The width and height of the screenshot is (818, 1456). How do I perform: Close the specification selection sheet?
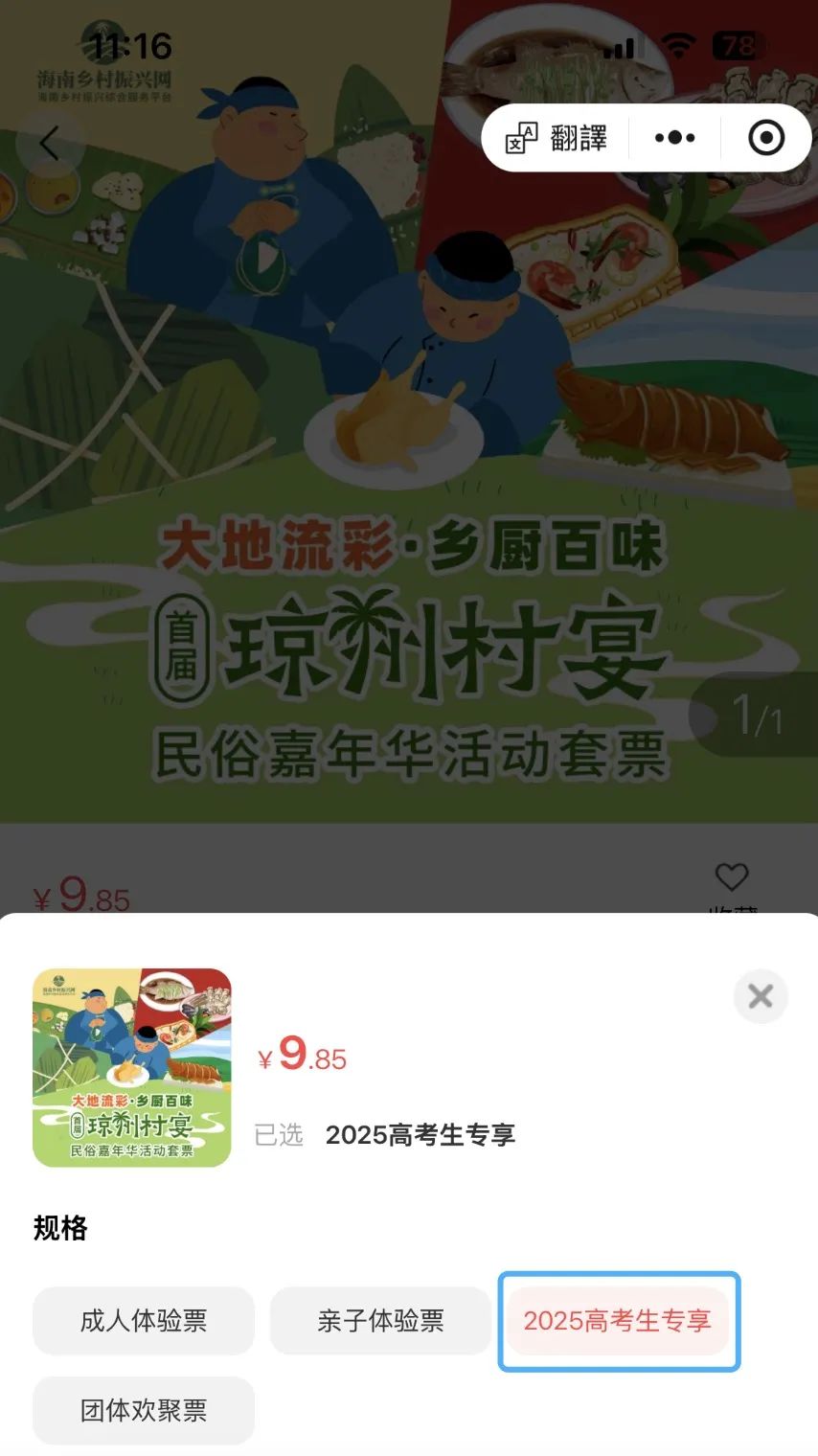click(761, 996)
